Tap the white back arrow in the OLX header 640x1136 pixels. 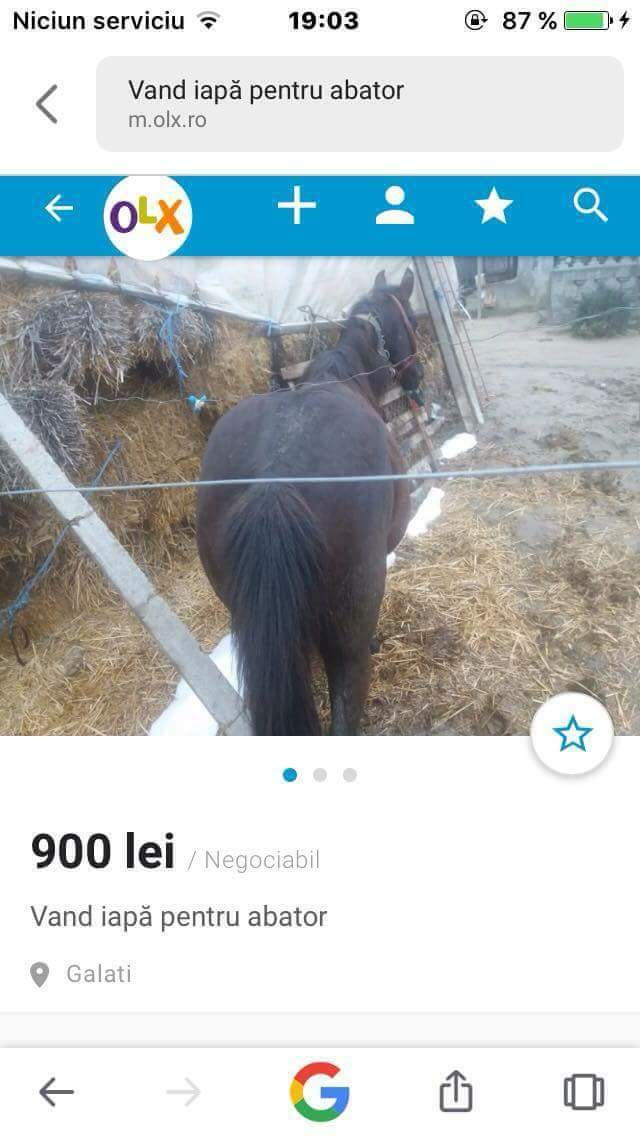tap(59, 208)
